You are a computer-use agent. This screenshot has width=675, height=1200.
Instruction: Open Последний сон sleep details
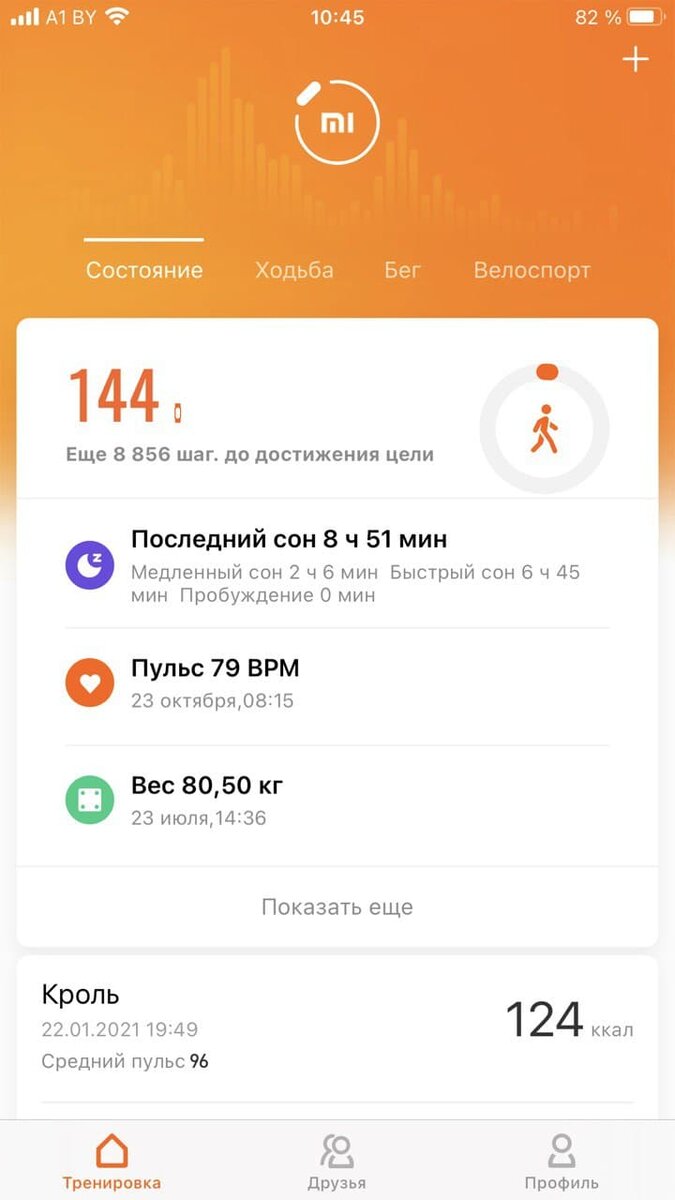click(337, 565)
